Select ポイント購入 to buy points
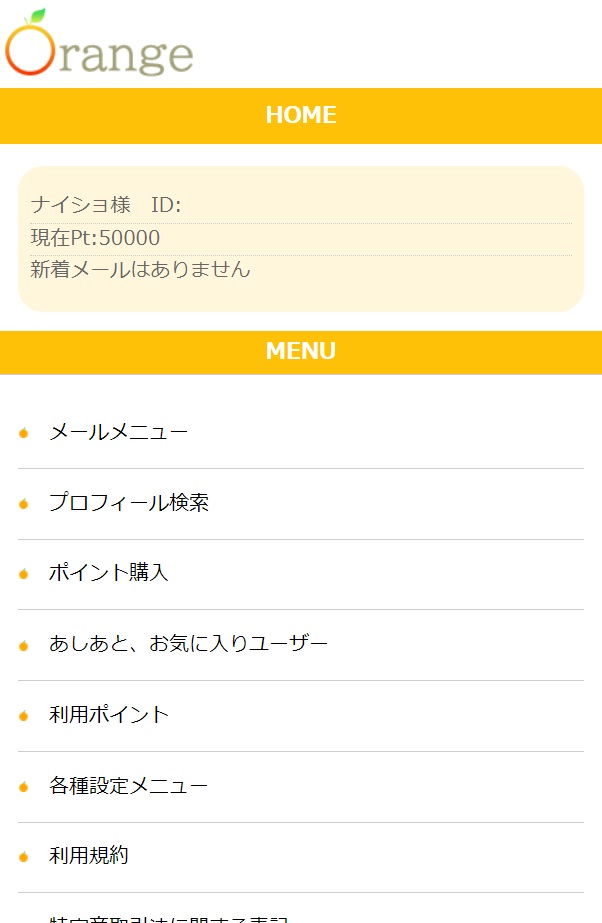Screen dimensions: 602x923 (109, 573)
